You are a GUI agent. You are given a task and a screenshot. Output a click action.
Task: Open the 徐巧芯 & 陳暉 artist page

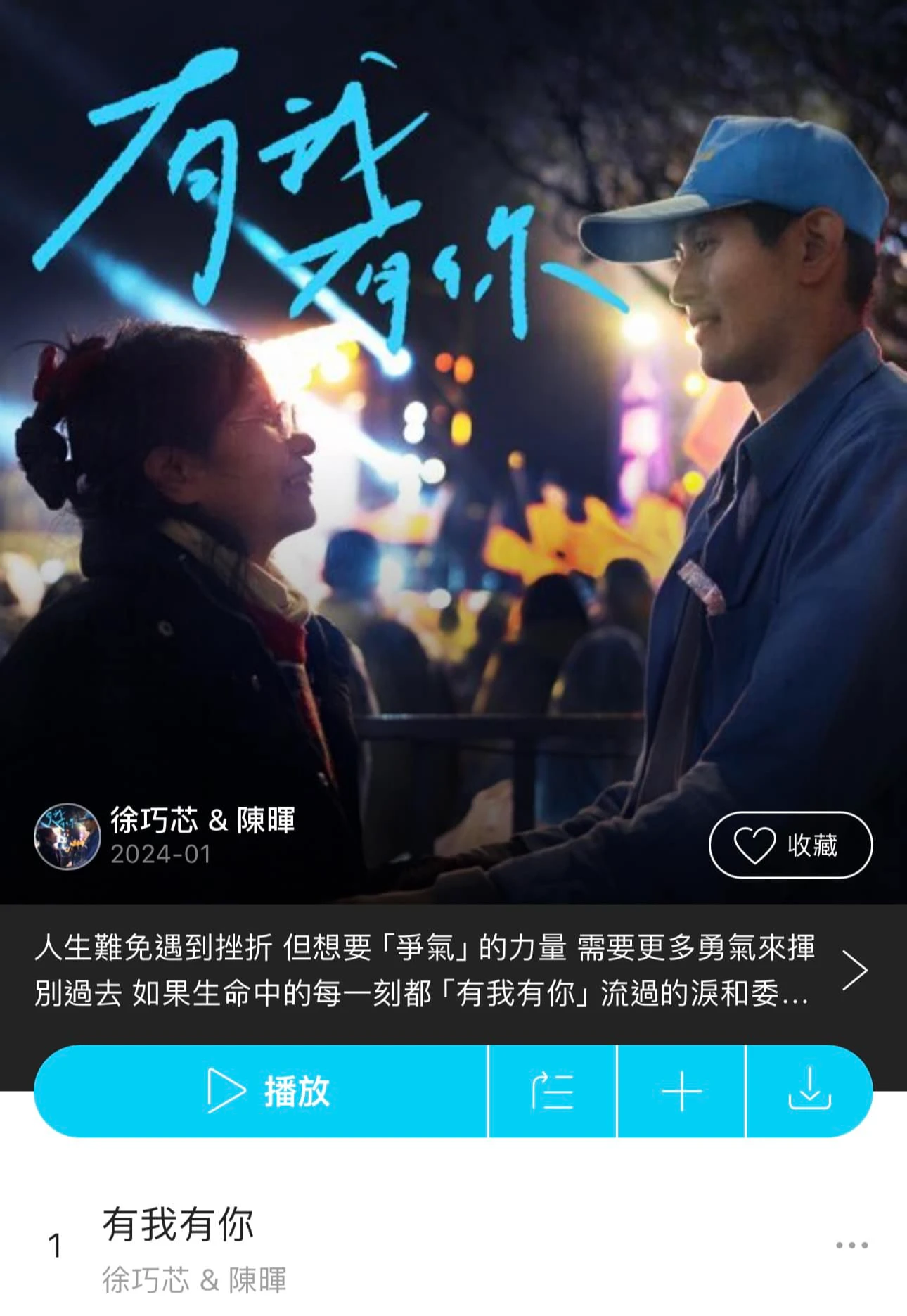[202, 821]
